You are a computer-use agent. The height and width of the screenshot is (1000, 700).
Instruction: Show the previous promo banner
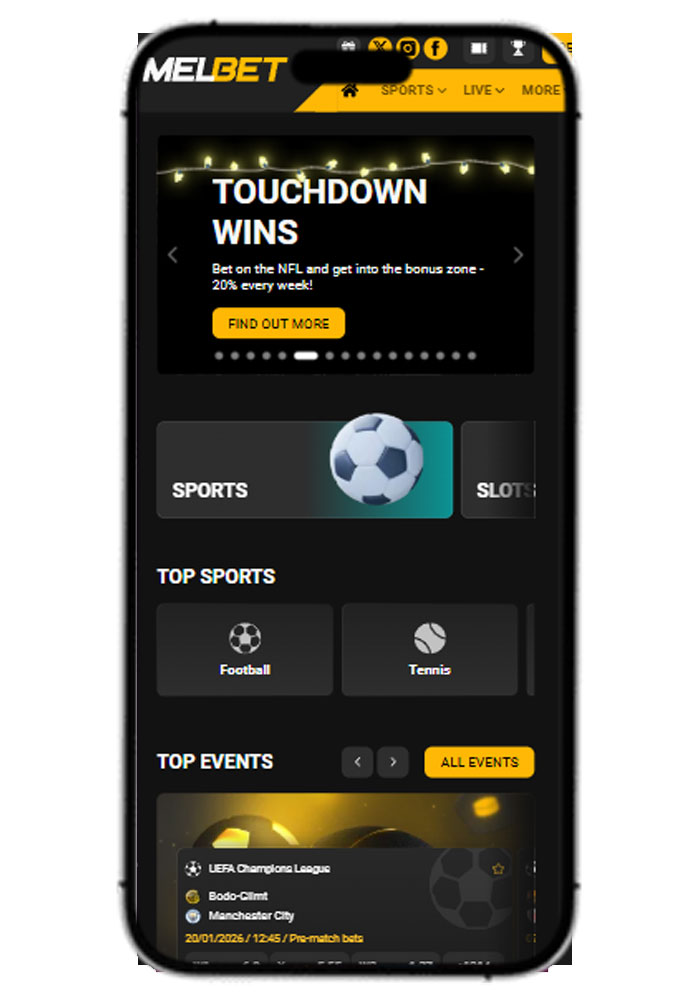[x=172, y=255]
